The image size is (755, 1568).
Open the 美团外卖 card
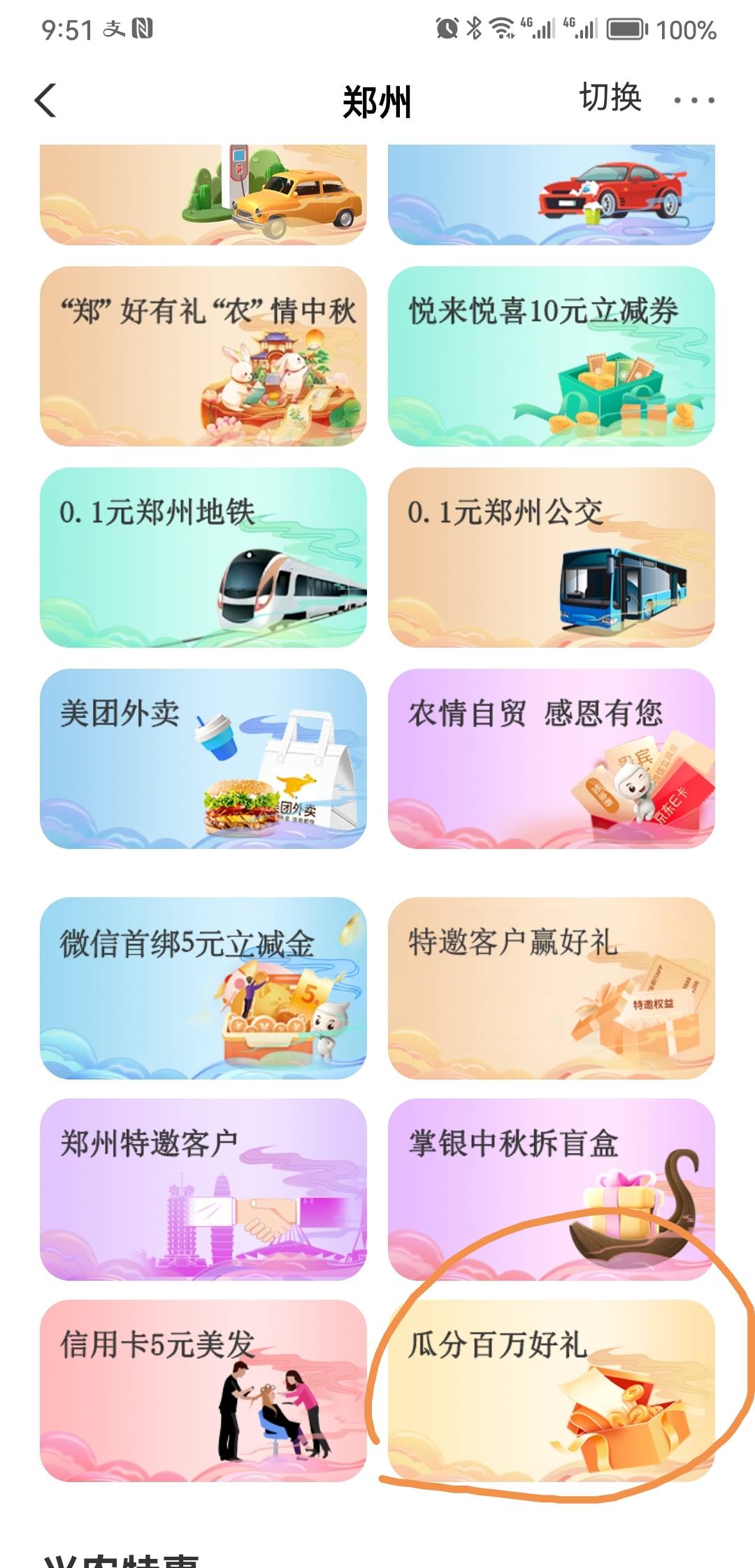pyautogui.click(x=203, y=758)
